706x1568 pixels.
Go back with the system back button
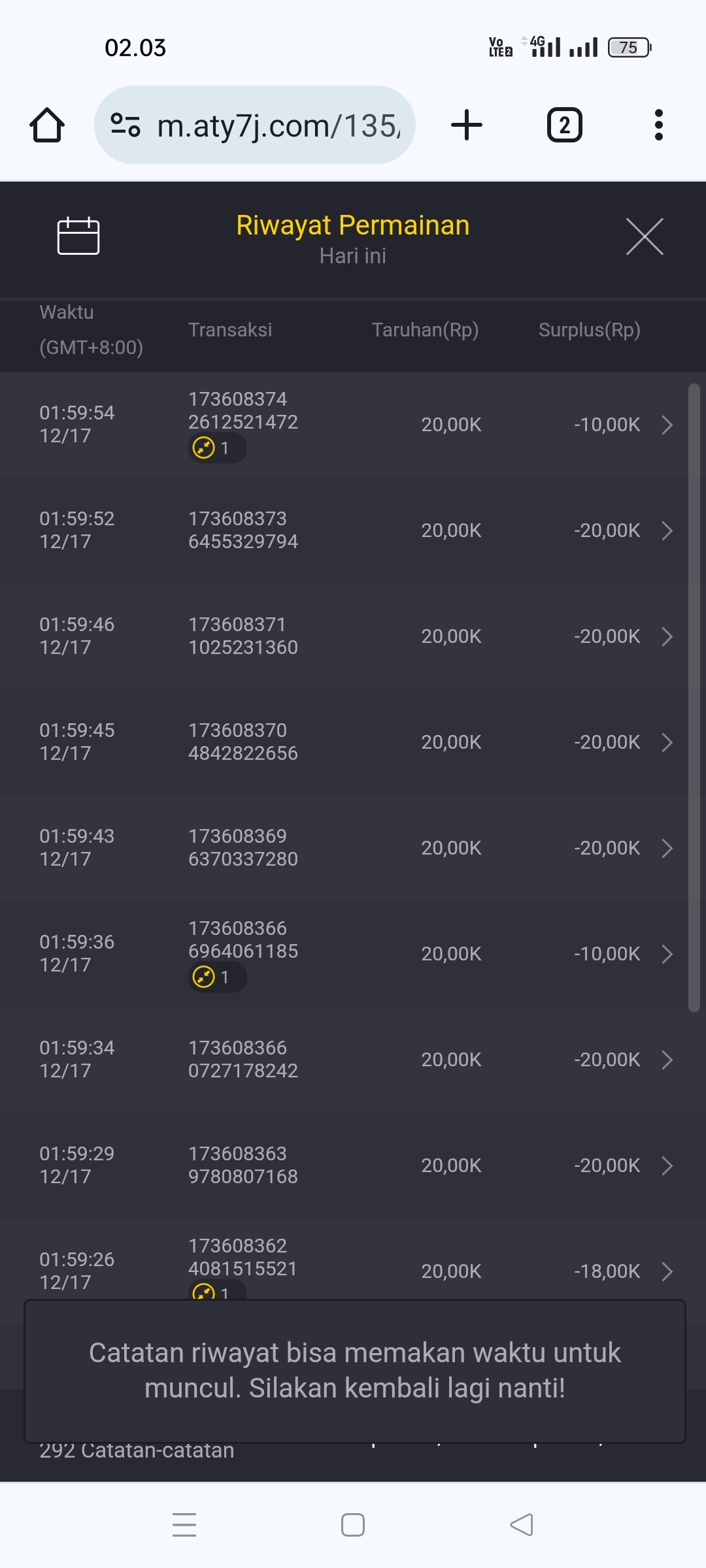tap(522, 1525)
